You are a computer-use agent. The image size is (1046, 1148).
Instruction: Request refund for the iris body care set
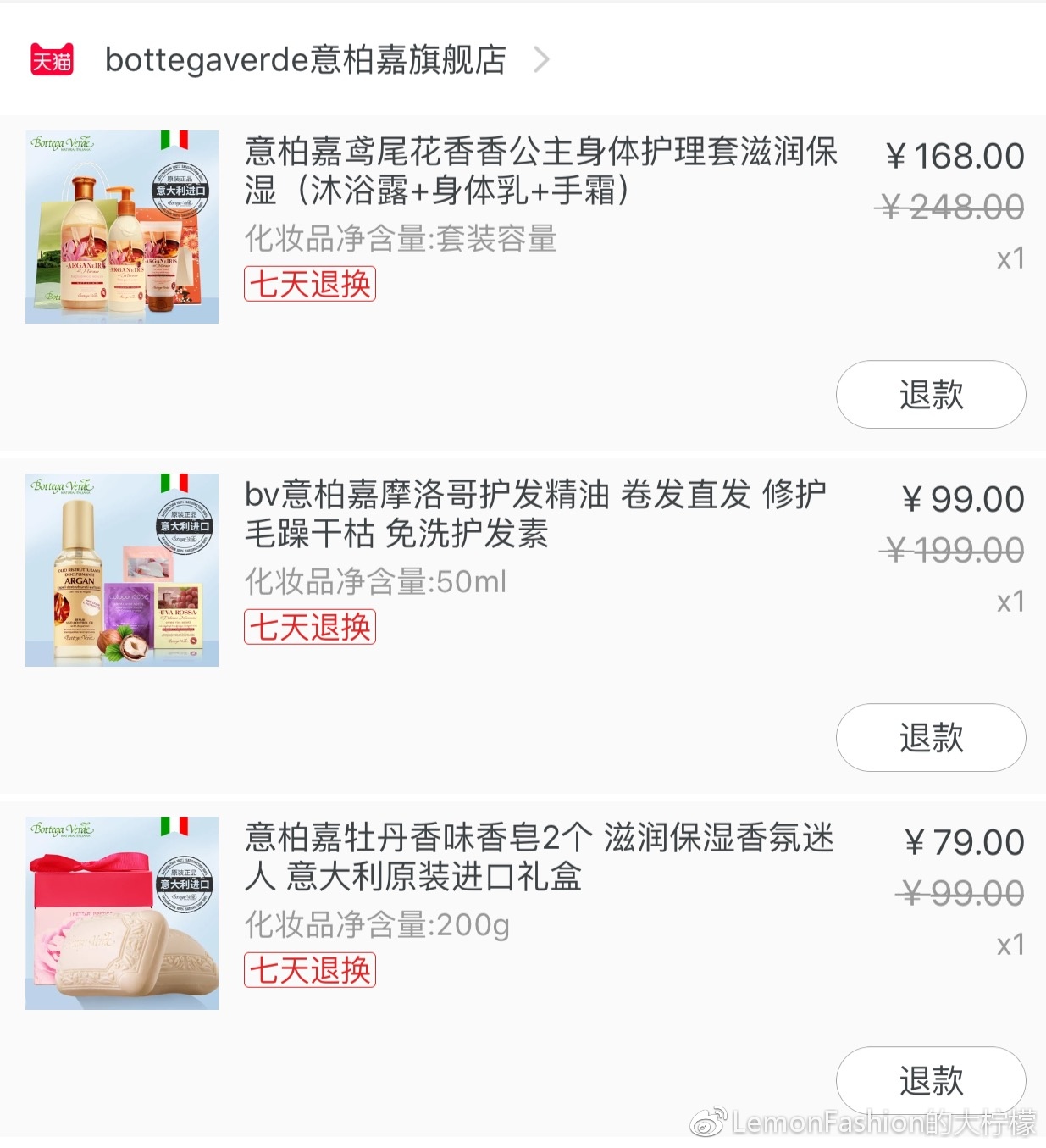point(929,393)
